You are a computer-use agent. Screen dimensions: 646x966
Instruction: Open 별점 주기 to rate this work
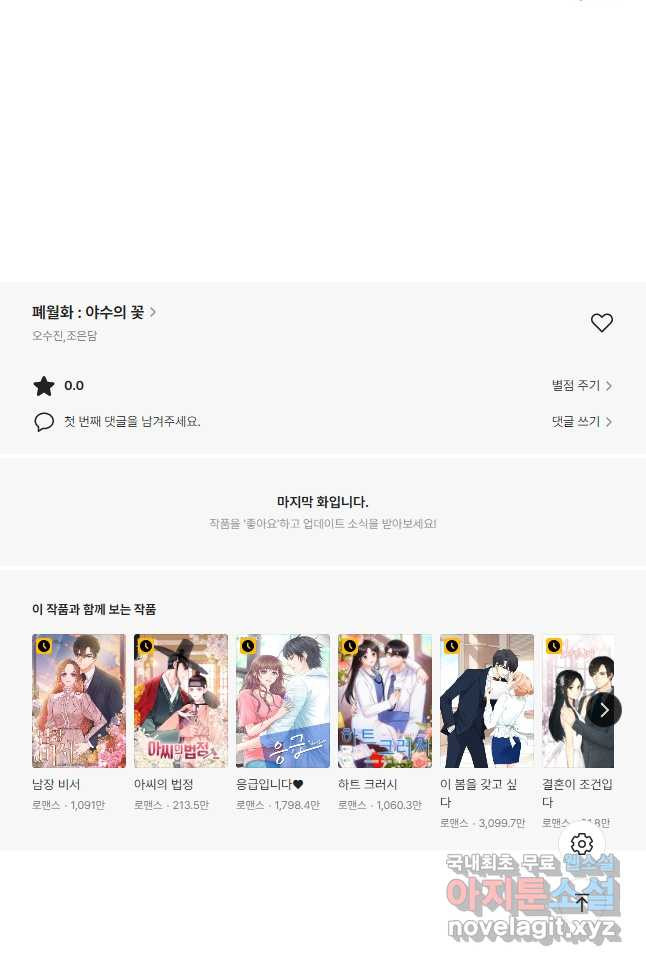tap(581, 386)
